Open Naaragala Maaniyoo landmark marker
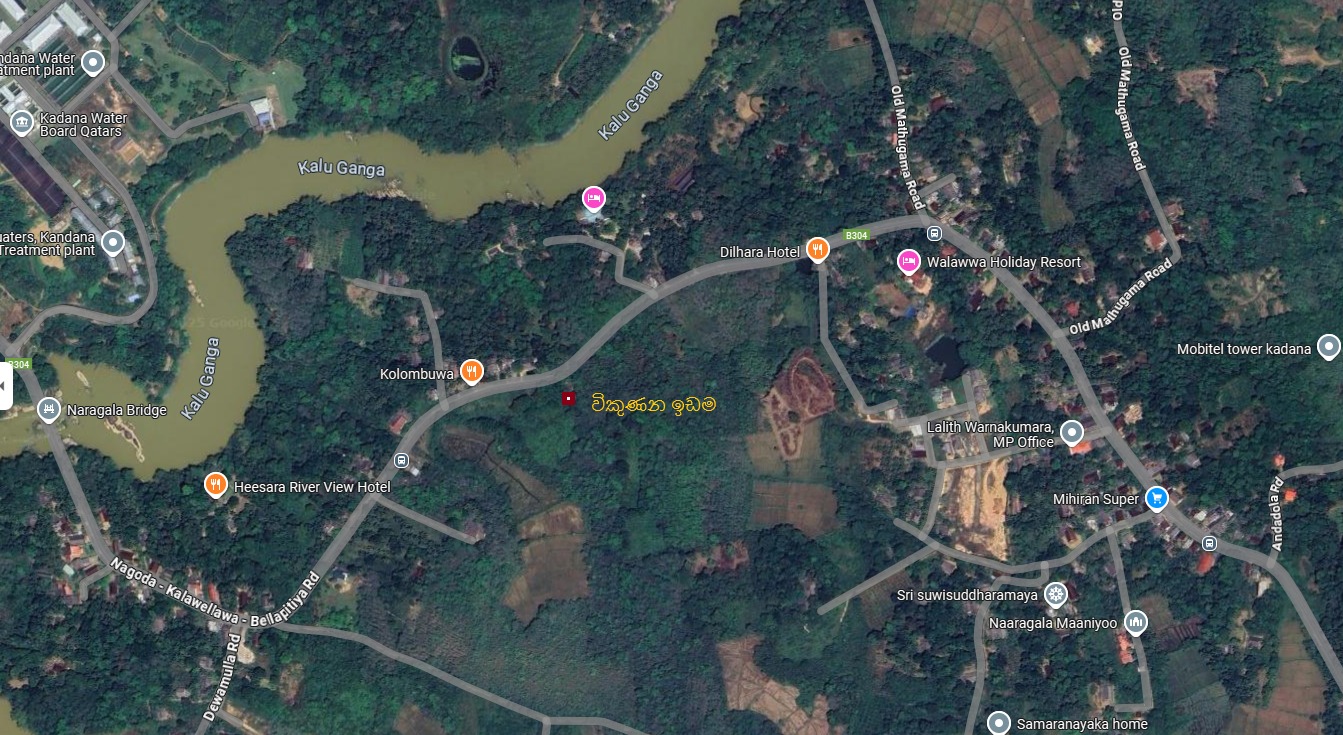Image resolution: width=1343 pixels, height=735 pixels. coord(1135,622)
